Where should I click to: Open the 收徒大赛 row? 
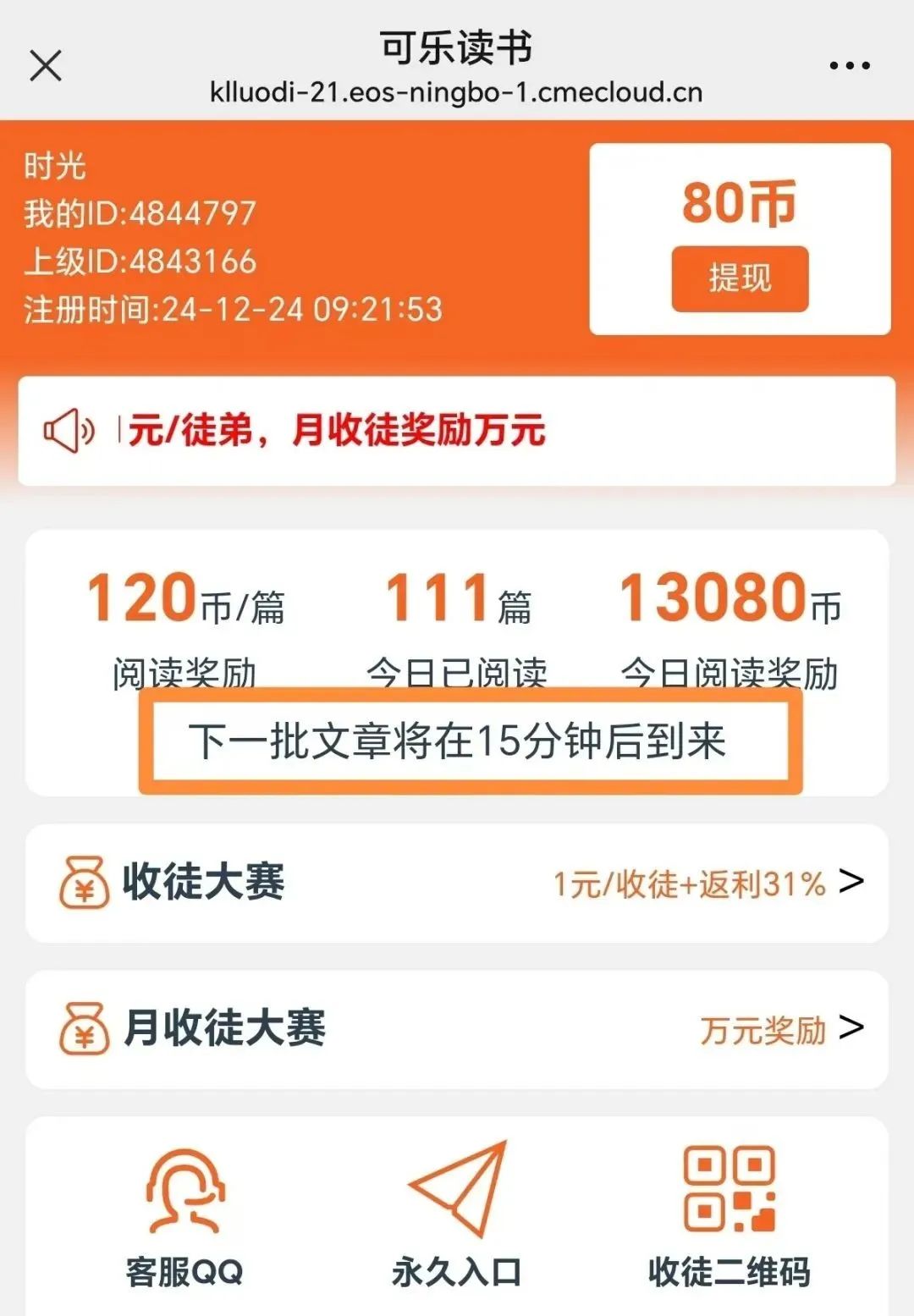(457, 883)
